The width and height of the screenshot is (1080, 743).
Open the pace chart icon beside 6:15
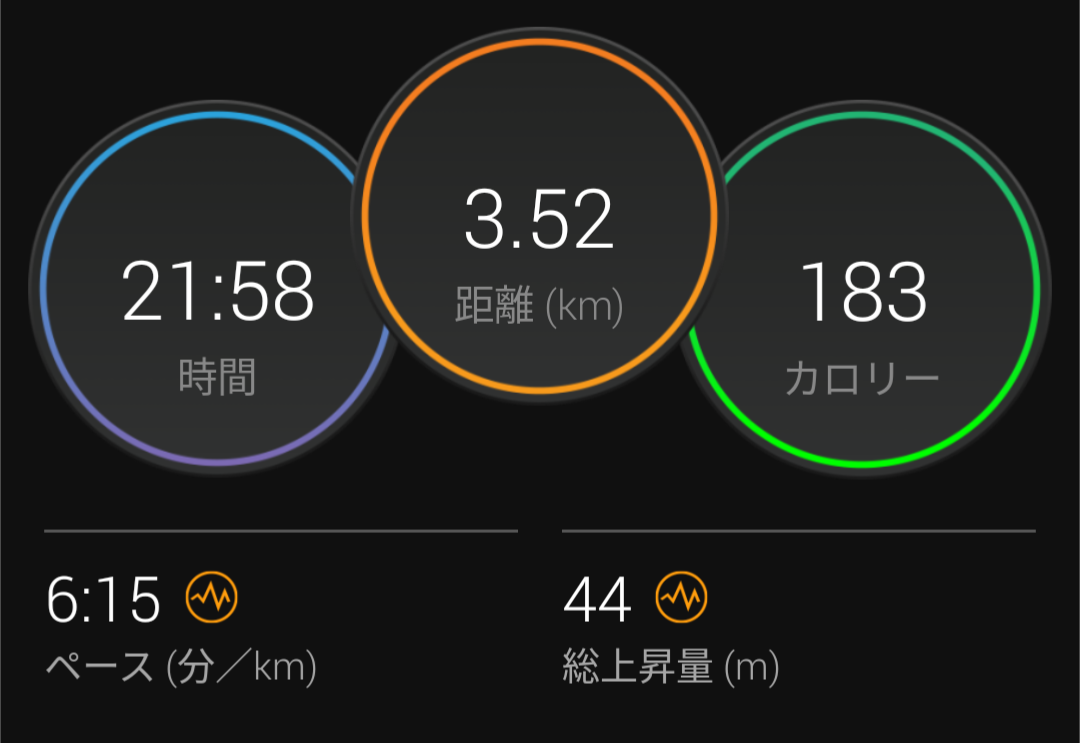pos(211,597)
